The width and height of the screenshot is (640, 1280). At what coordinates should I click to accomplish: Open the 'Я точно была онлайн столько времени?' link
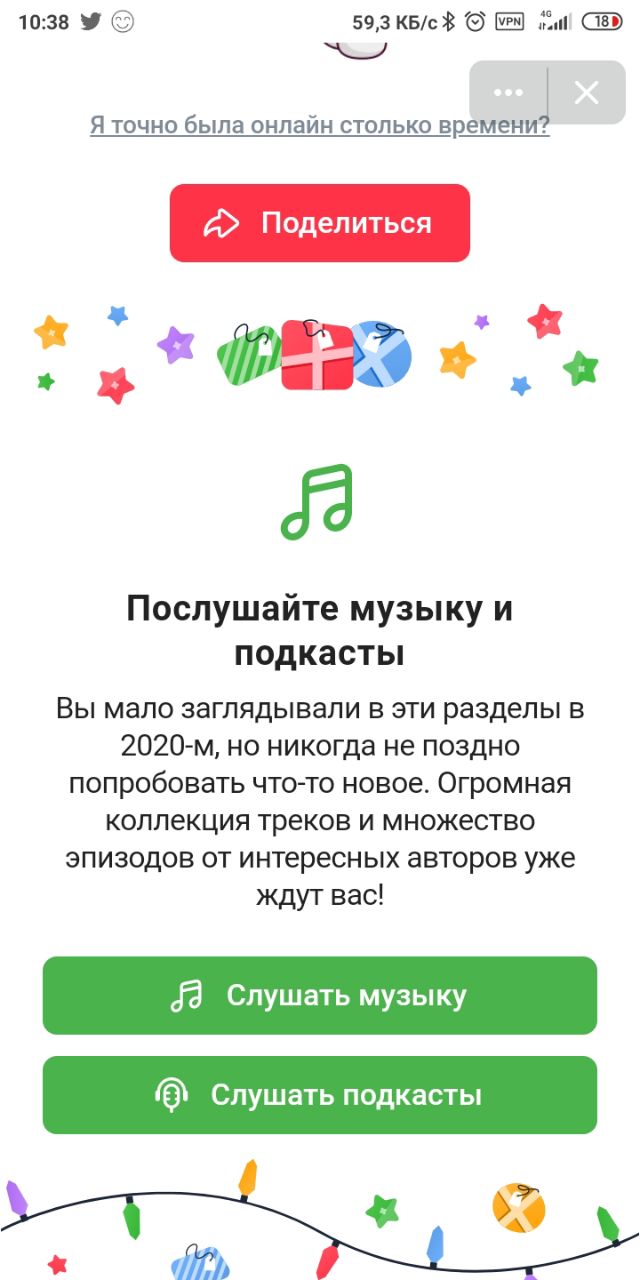320,126
